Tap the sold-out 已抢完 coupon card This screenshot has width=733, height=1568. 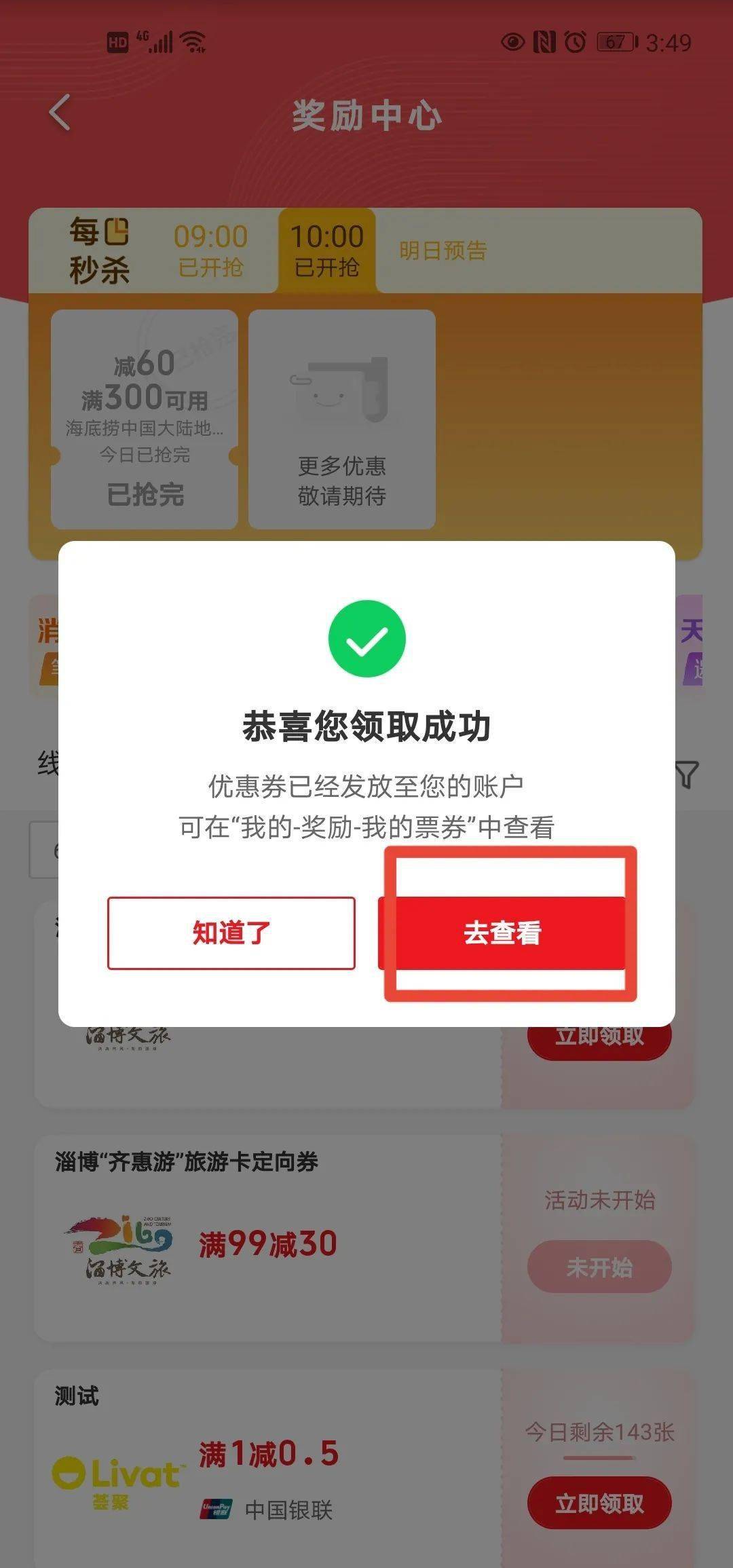(143, 419)
